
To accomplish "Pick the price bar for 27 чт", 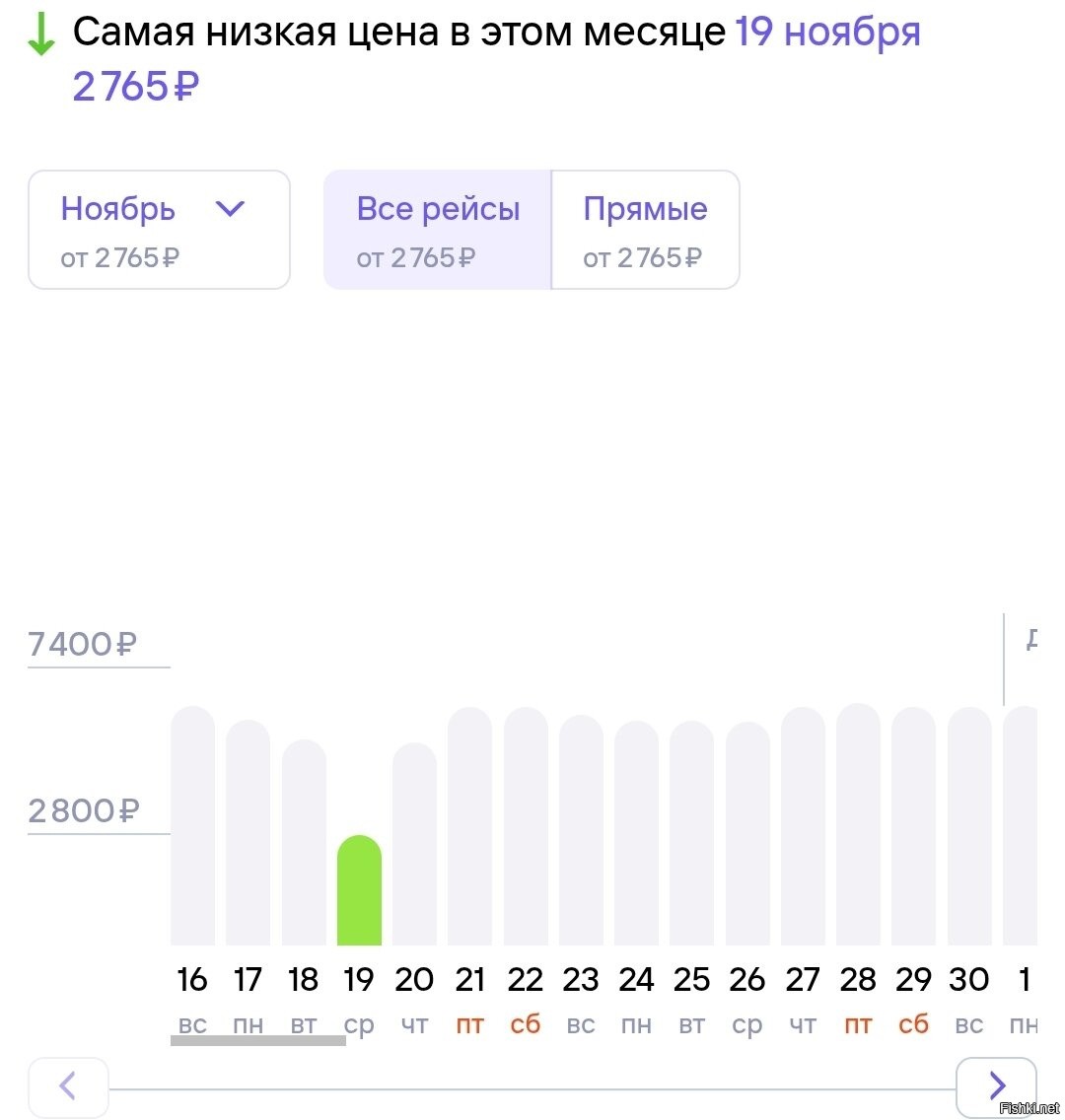I will point(803,826).
